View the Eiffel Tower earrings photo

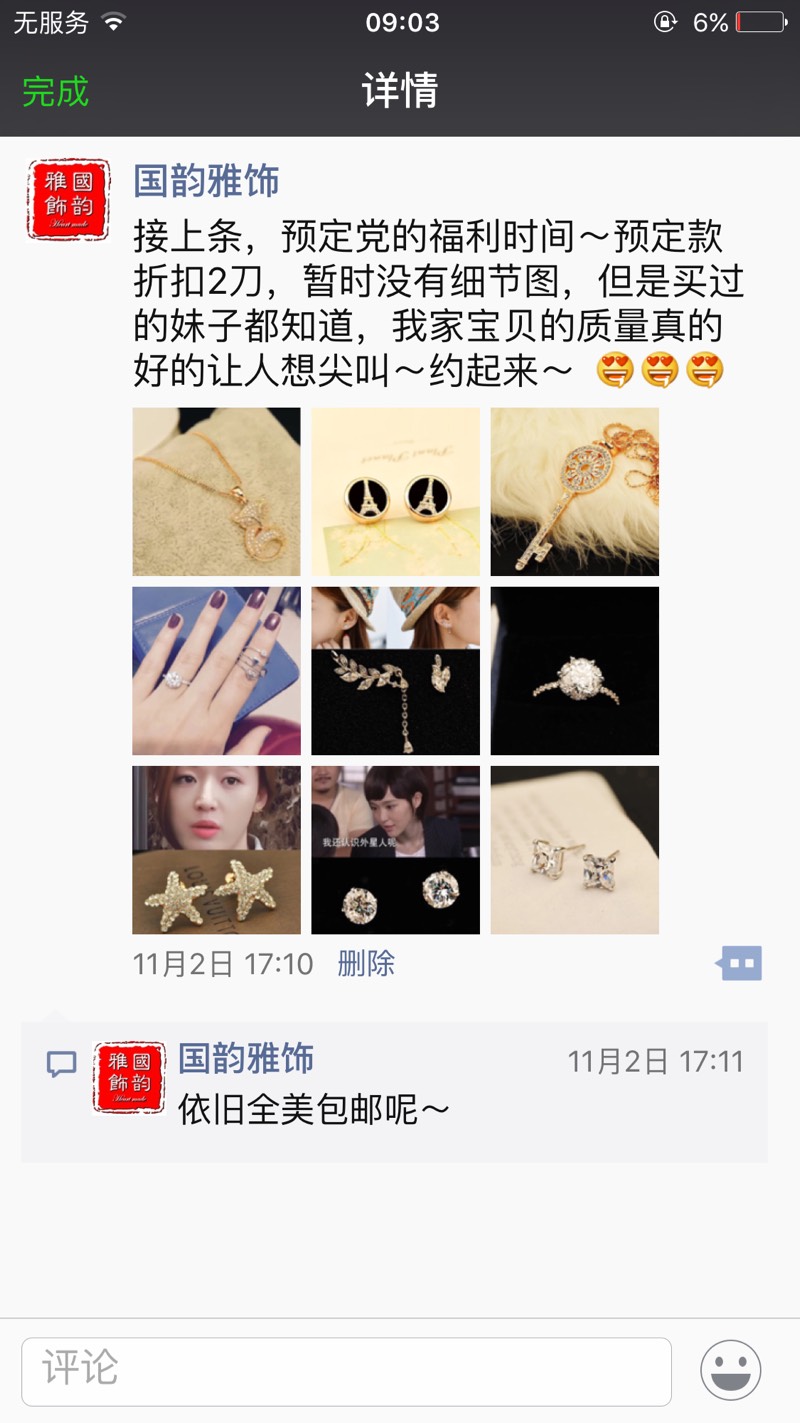click(x=395, y=491)
